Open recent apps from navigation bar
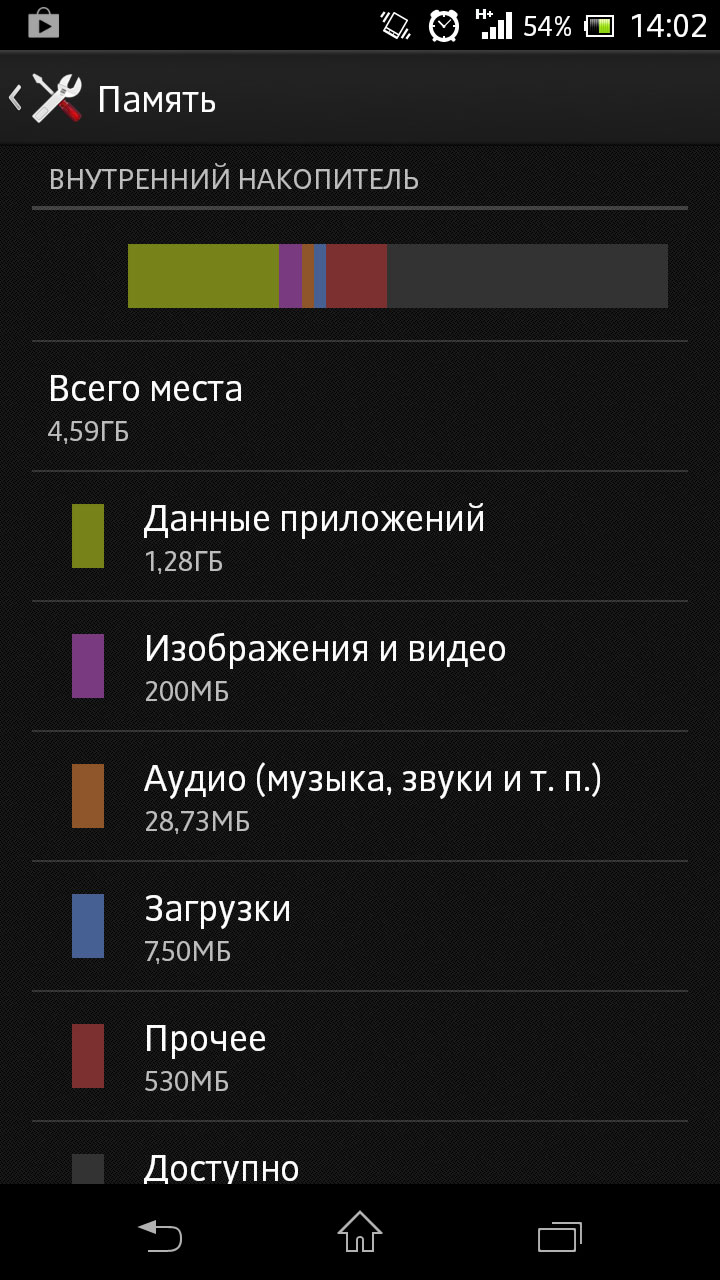This screenshot has width=720, height=1280. (x=559, y=1233)
